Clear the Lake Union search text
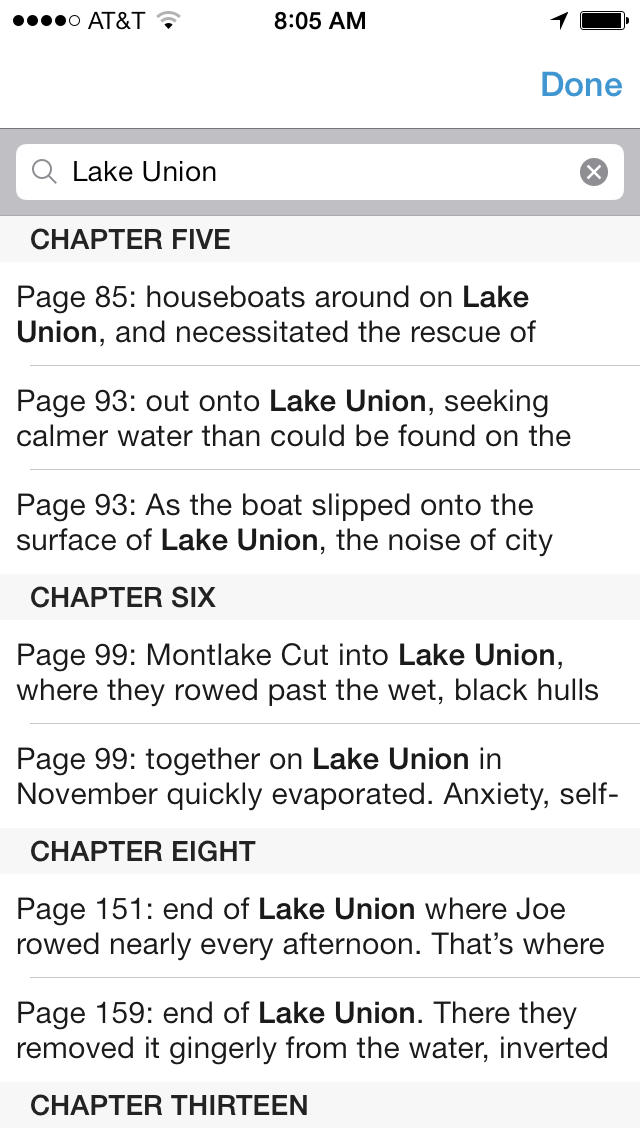Screen dimensions: 640x1136 [594, 172]
